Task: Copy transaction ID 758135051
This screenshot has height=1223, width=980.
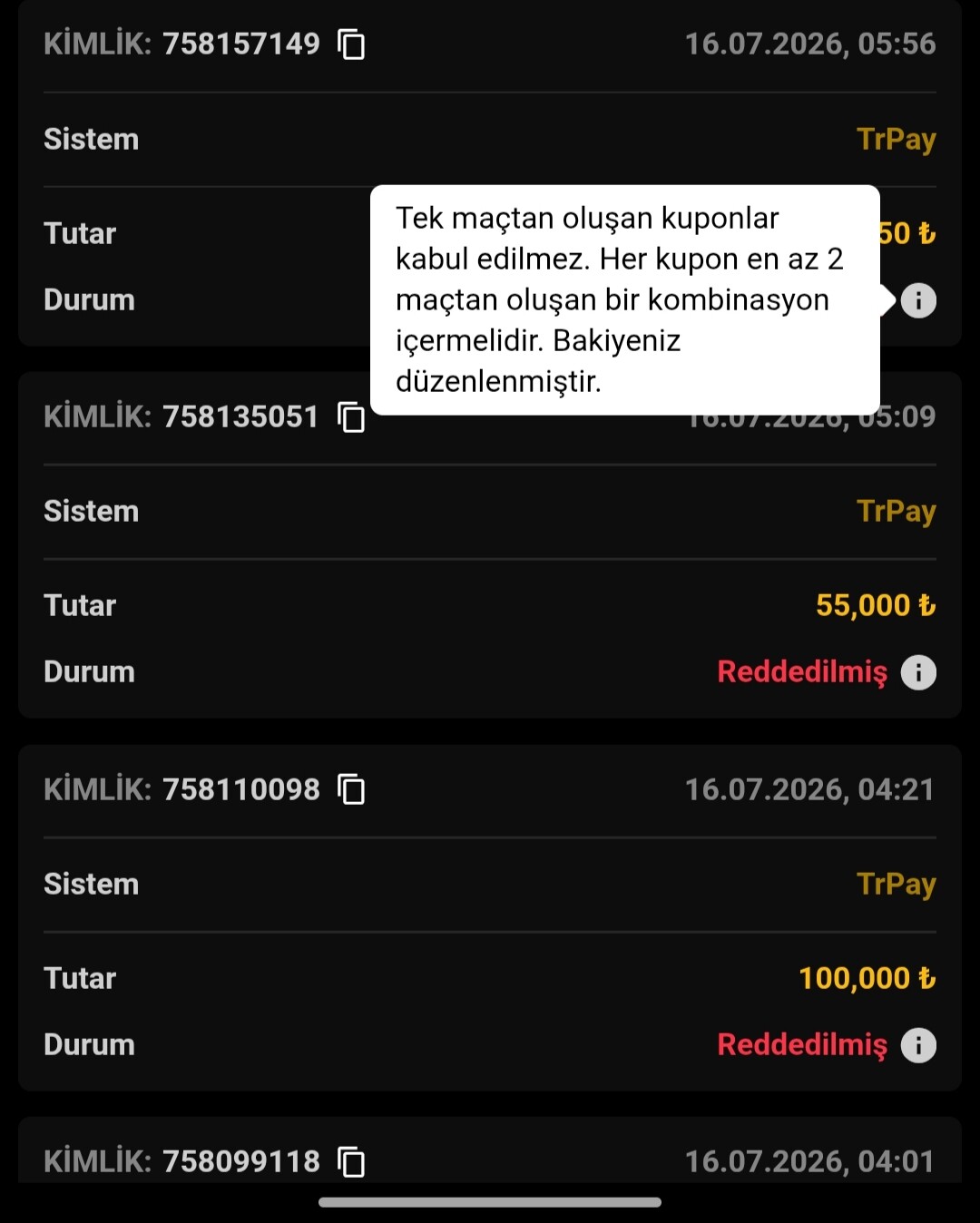Action: tap(351, 416)
